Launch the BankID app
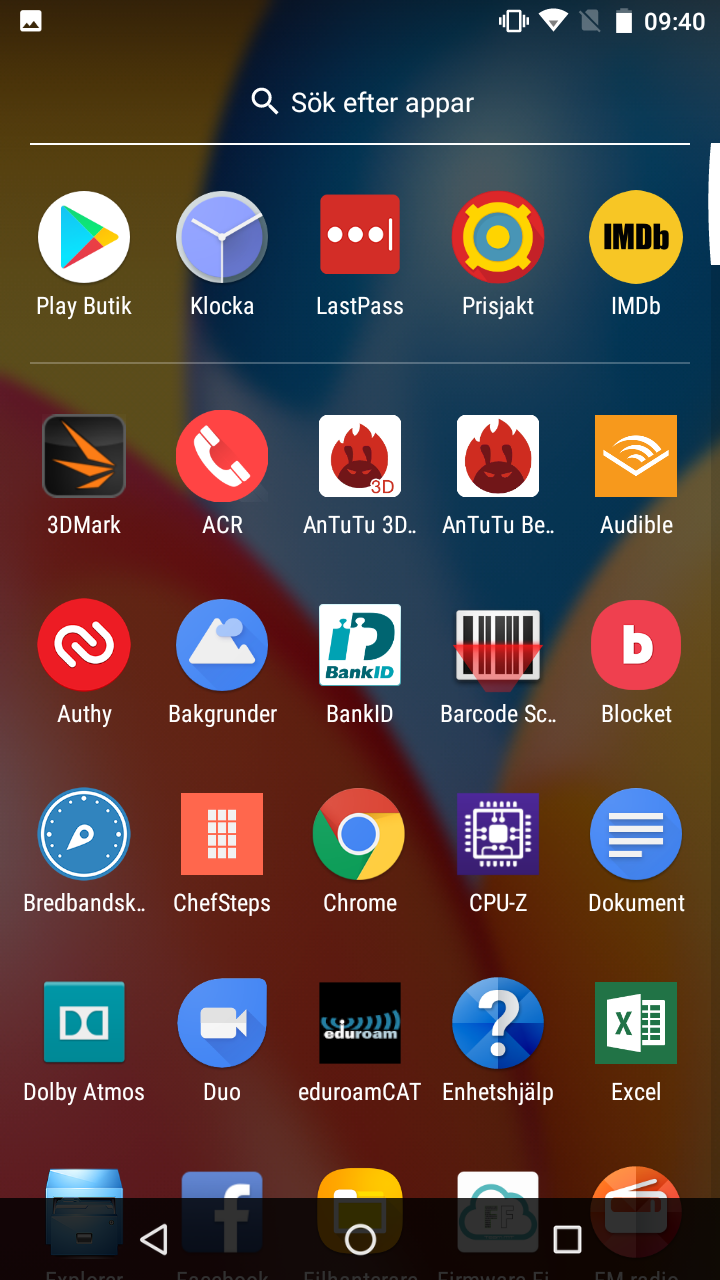 coord(360,646)
